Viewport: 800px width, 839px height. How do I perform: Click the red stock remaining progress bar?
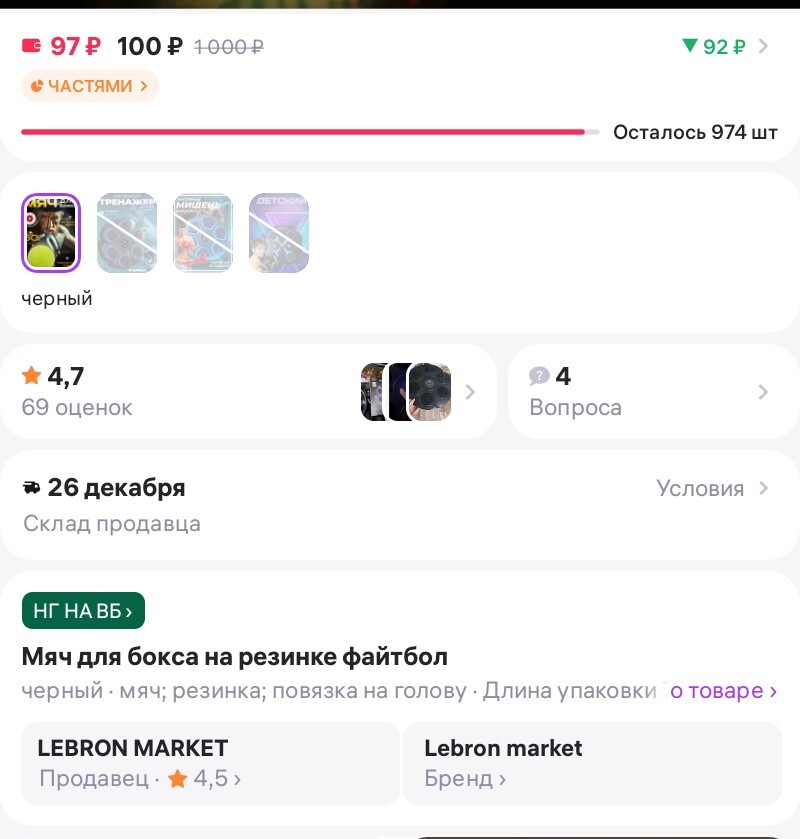click(x=300, y=131)
